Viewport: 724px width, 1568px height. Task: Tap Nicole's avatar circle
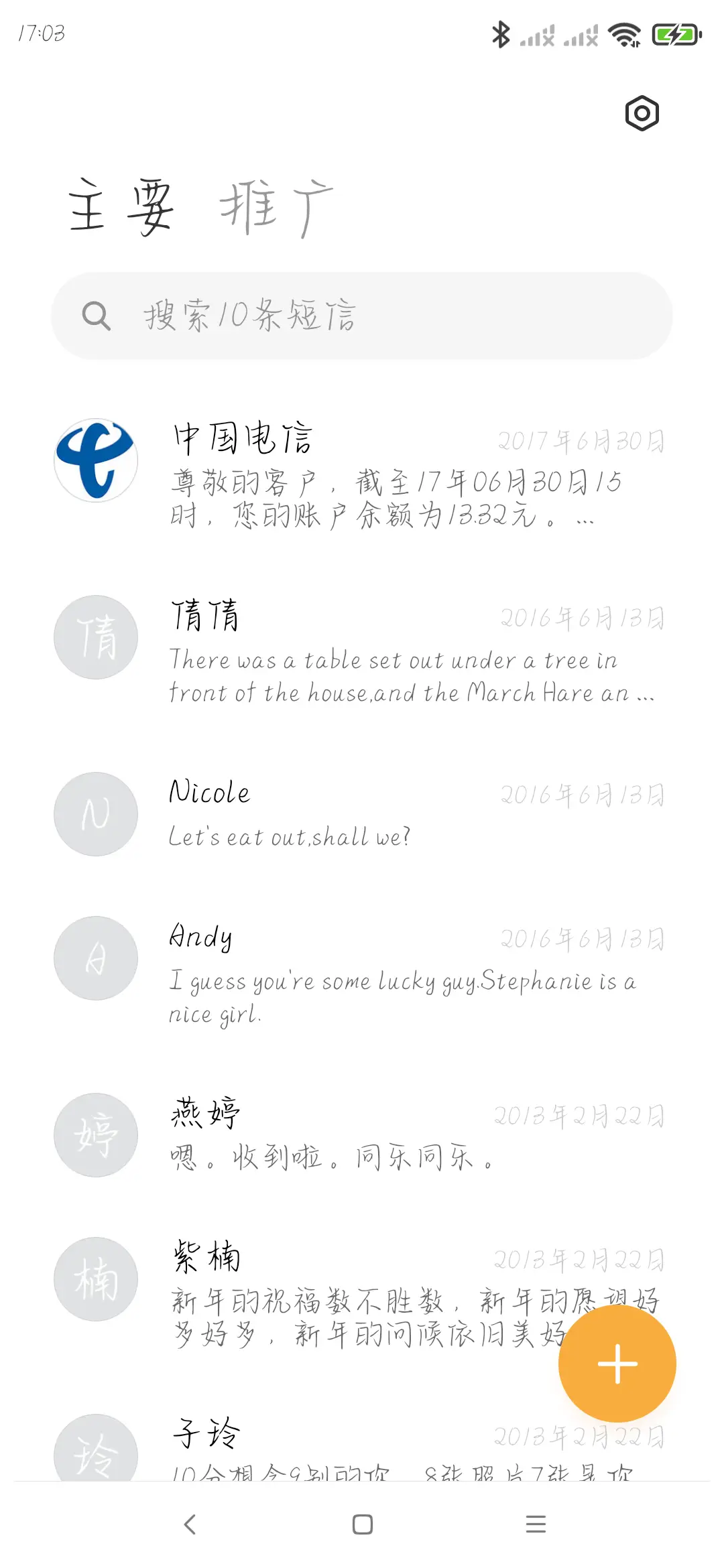click(x=95, y=813)
